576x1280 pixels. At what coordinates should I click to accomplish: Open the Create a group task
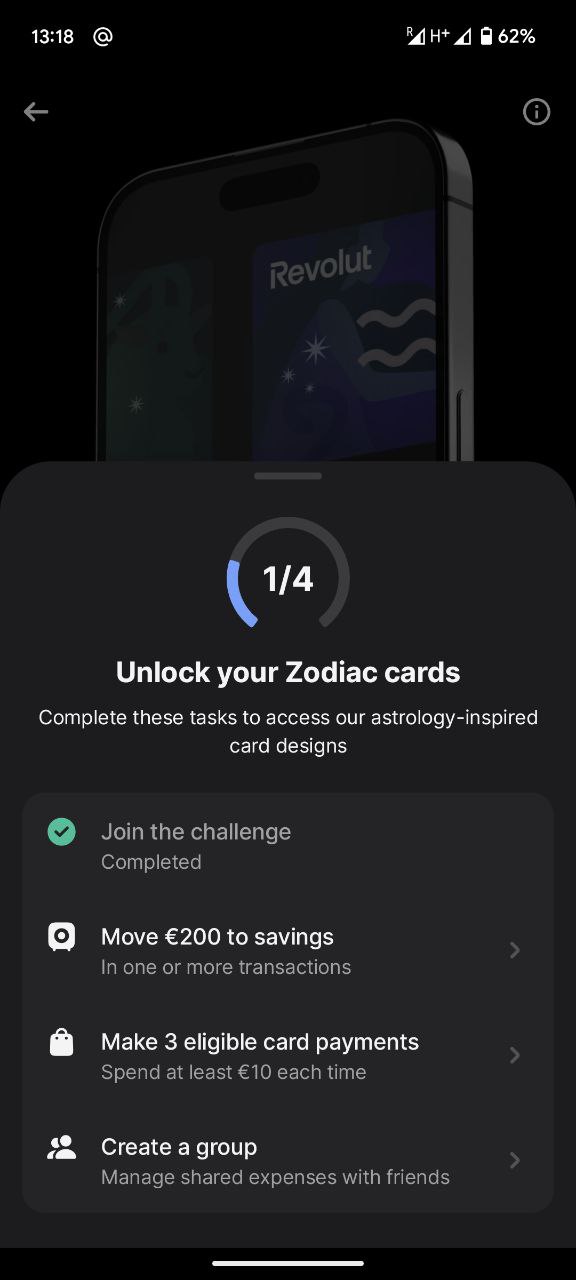[x=288, y=1160]
